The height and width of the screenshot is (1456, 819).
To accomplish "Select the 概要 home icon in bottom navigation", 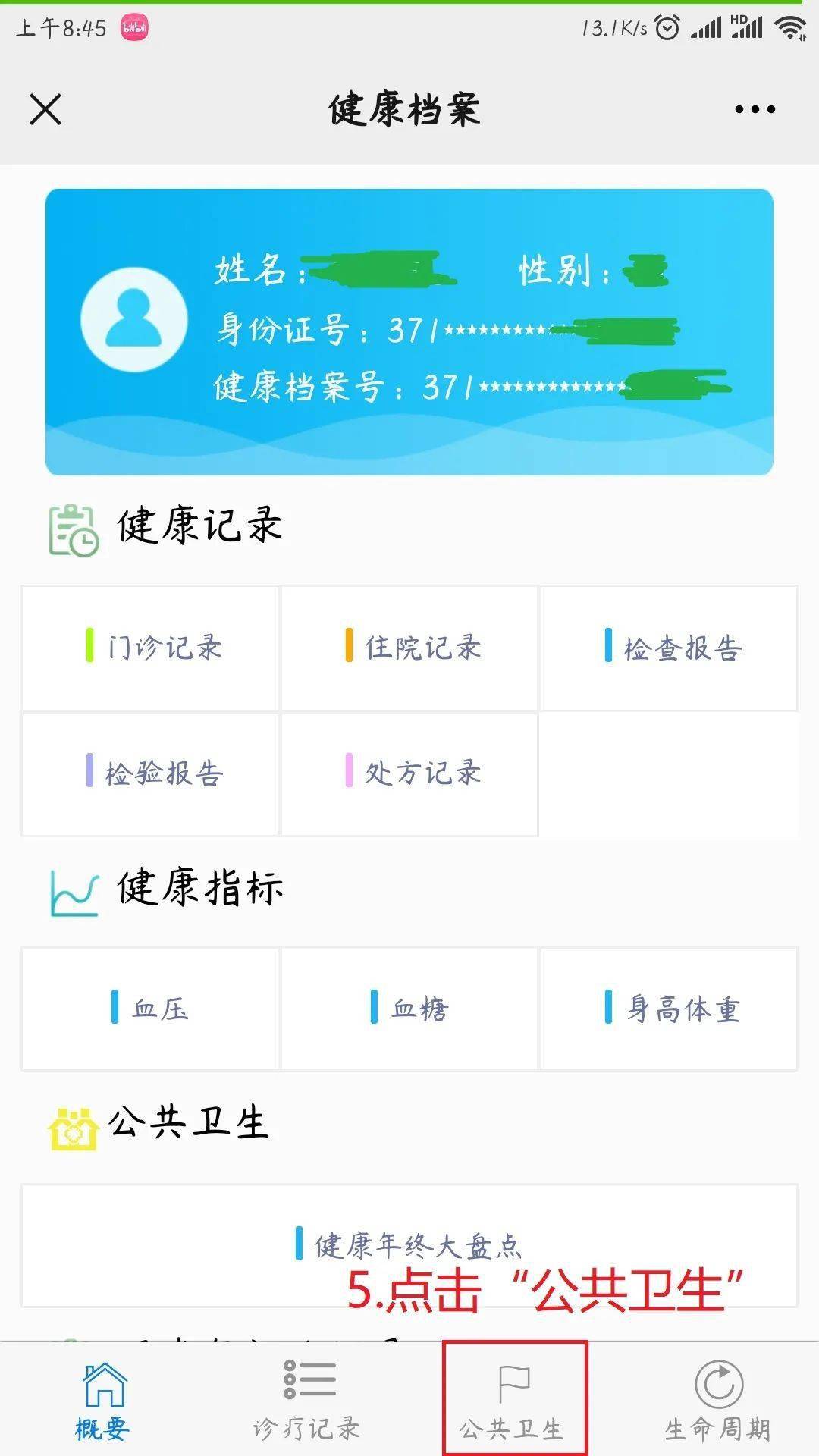I will click(104, 1395).
